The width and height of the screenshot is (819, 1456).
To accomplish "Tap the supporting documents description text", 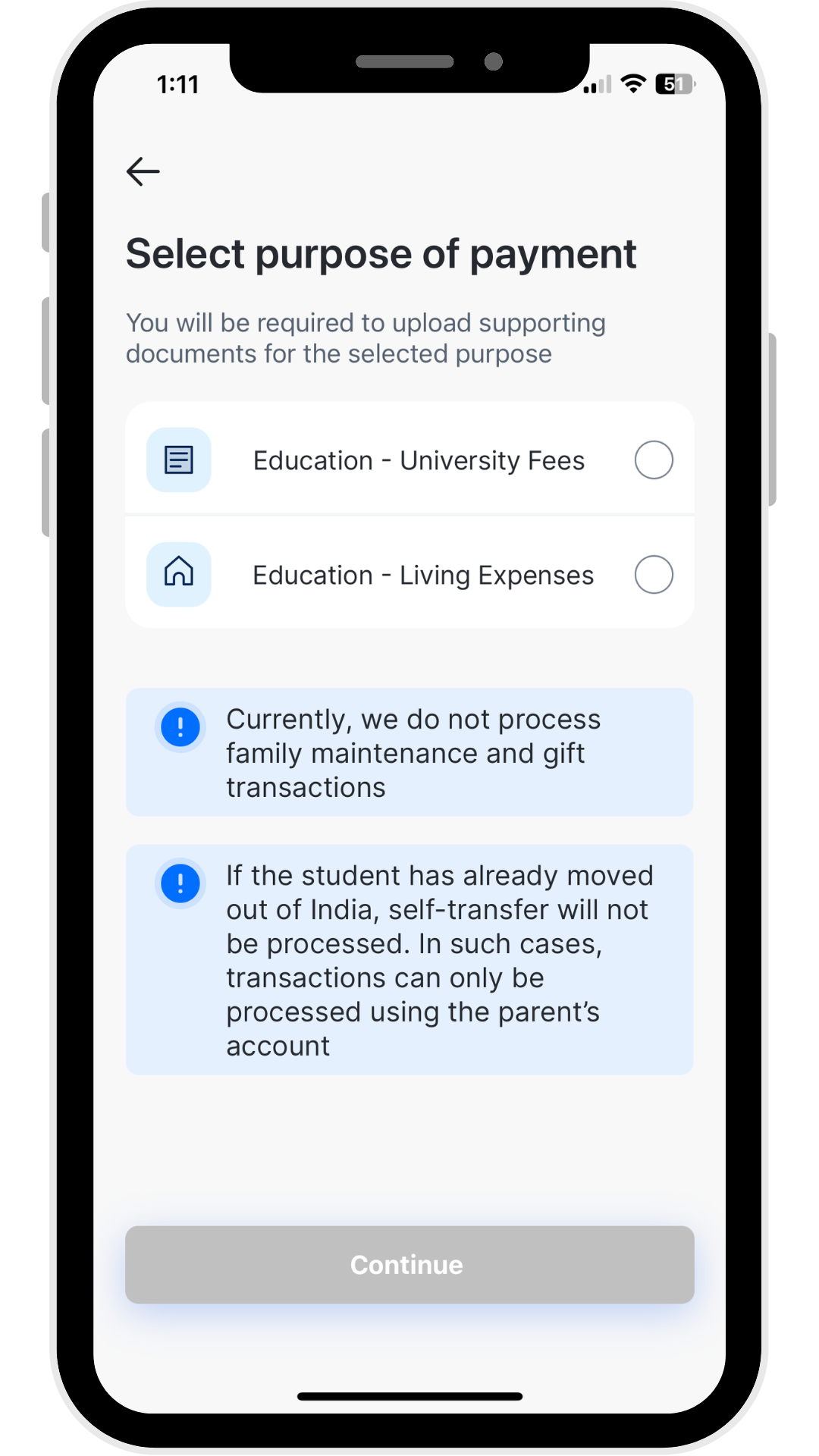I will click(x=366, y=337).
